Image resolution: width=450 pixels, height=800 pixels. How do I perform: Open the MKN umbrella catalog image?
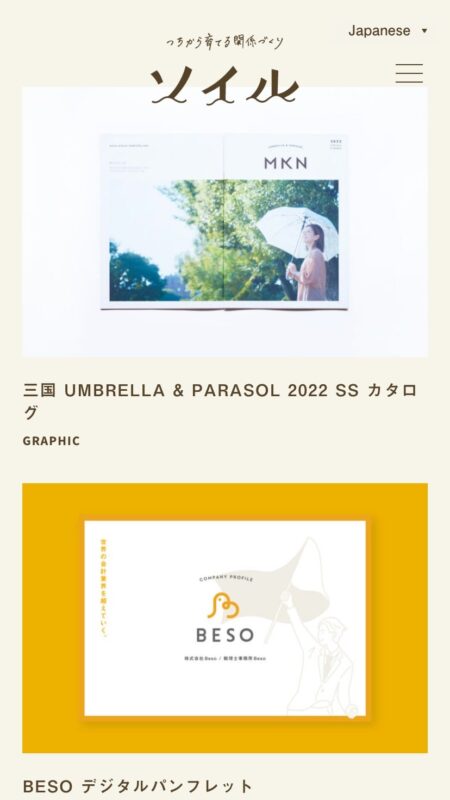click(225, 221)
